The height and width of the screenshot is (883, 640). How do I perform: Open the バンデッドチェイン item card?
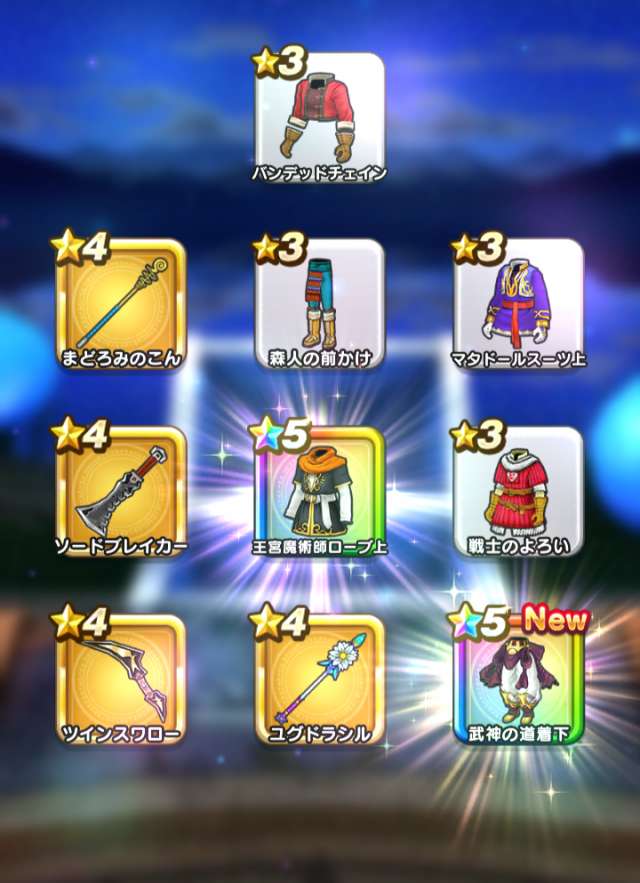pos(320,117)
